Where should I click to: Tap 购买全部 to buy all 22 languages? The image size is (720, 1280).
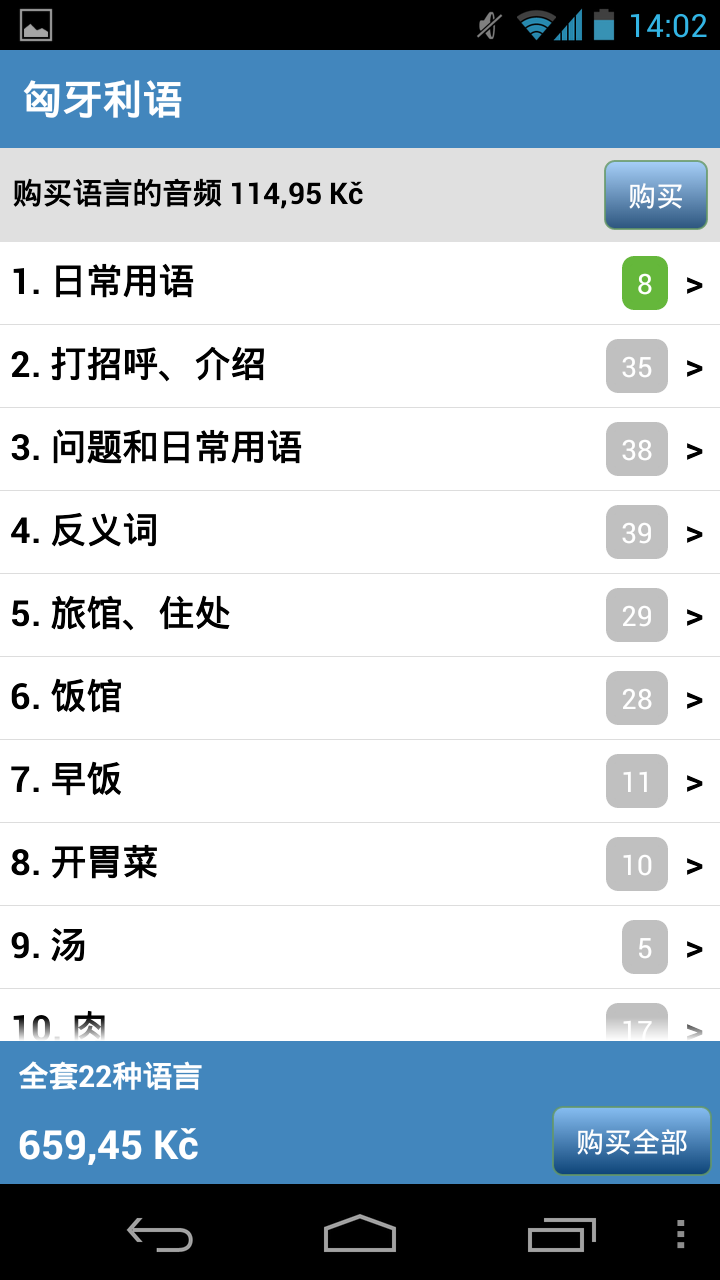631,1141
